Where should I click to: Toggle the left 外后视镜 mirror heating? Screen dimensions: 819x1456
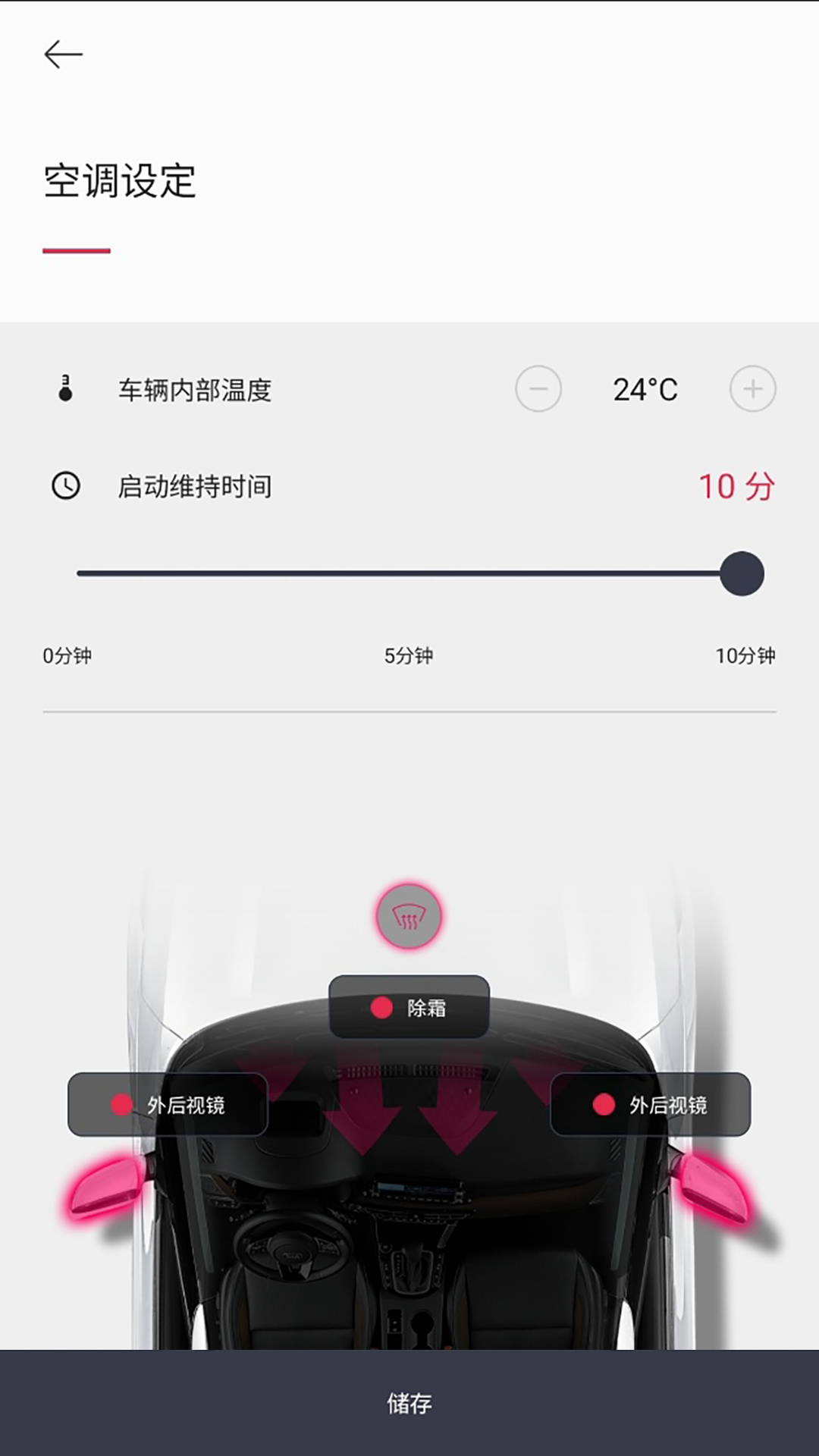click(x=168, y=1104)
